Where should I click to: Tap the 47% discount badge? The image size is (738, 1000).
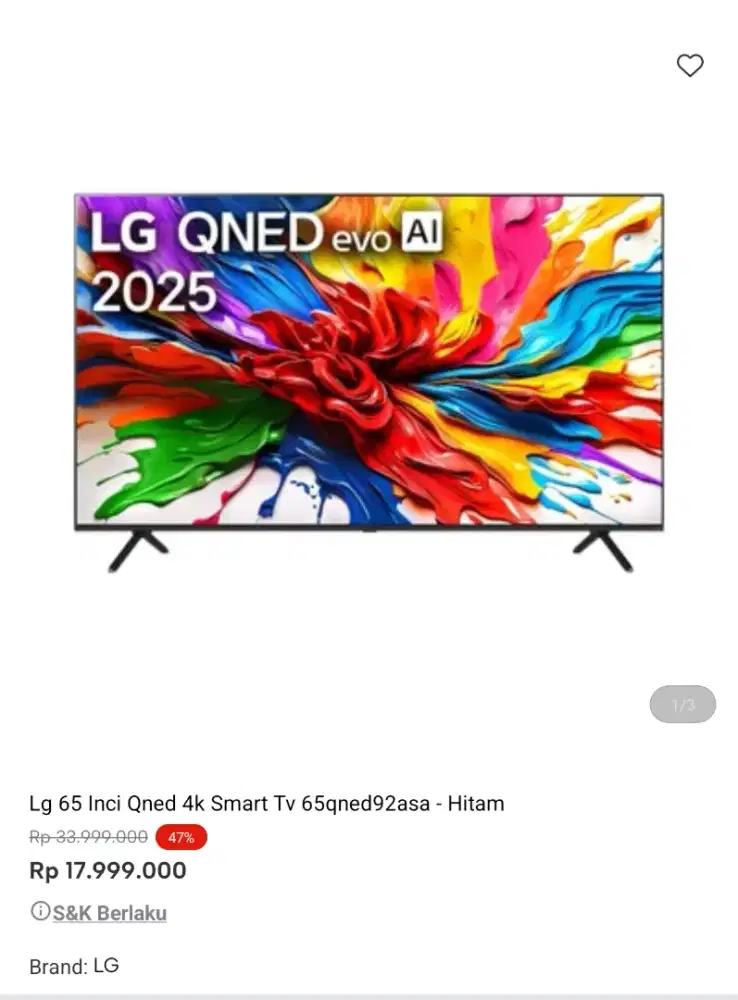coord(181,837)
